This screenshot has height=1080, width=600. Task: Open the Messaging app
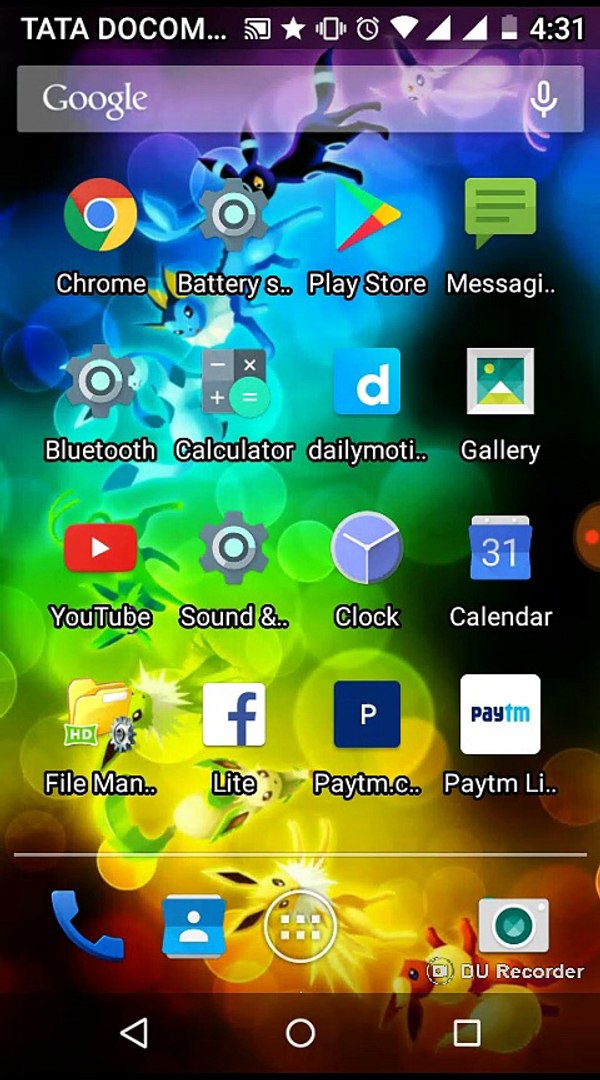pyautogui.click(x=500, y=213)
